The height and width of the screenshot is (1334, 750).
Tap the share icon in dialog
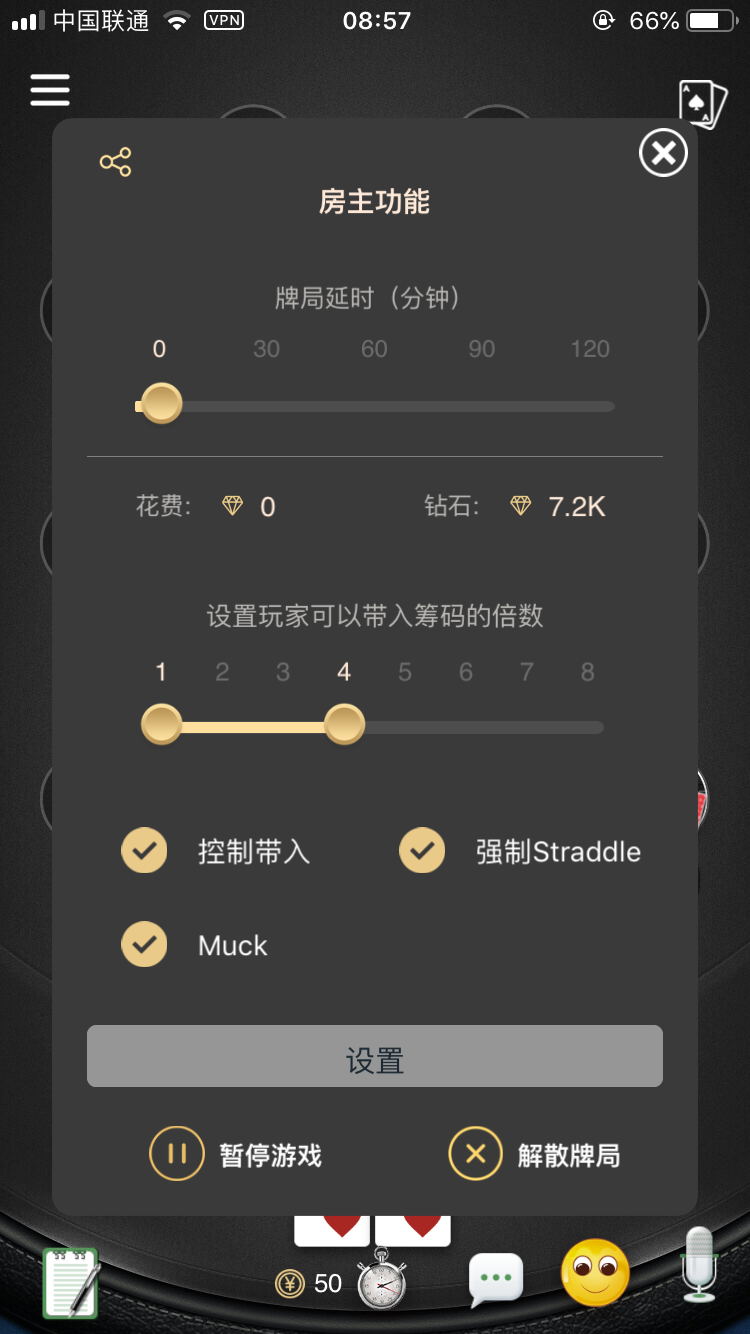pyautogui.click(x=115, y=162)
